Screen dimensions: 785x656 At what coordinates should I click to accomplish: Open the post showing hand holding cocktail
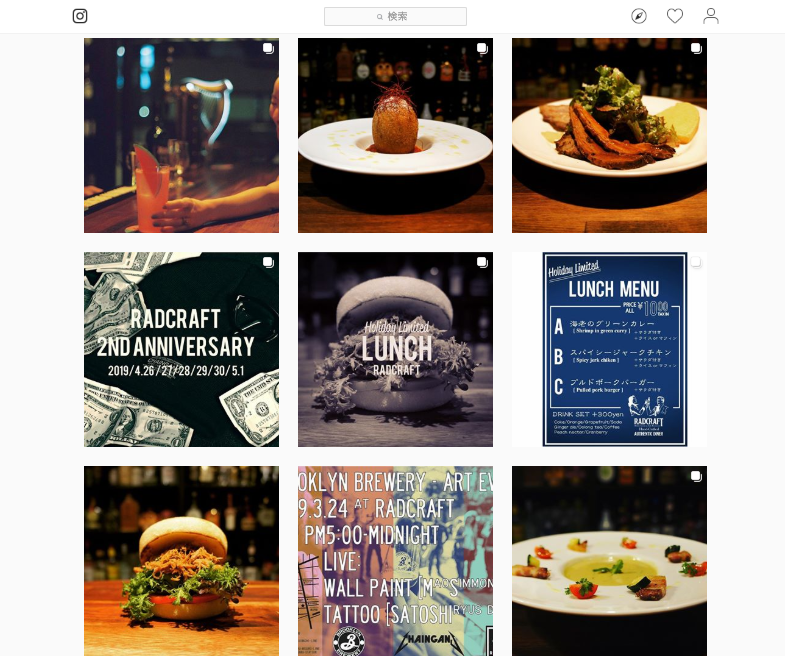click(181, 135)
